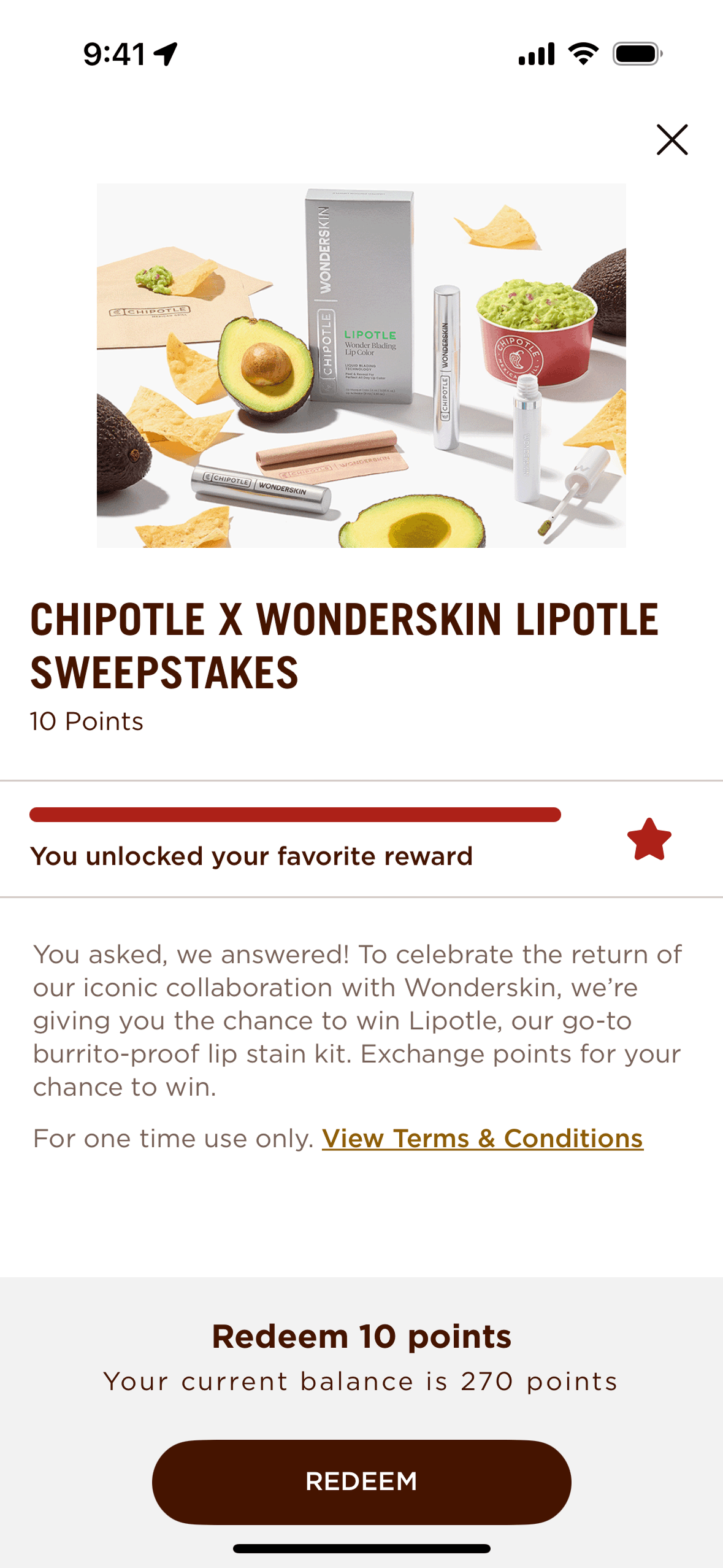Open View Terms & Conditions link
Viewport: 723px width, 1568px height.
pos(482,1139)
